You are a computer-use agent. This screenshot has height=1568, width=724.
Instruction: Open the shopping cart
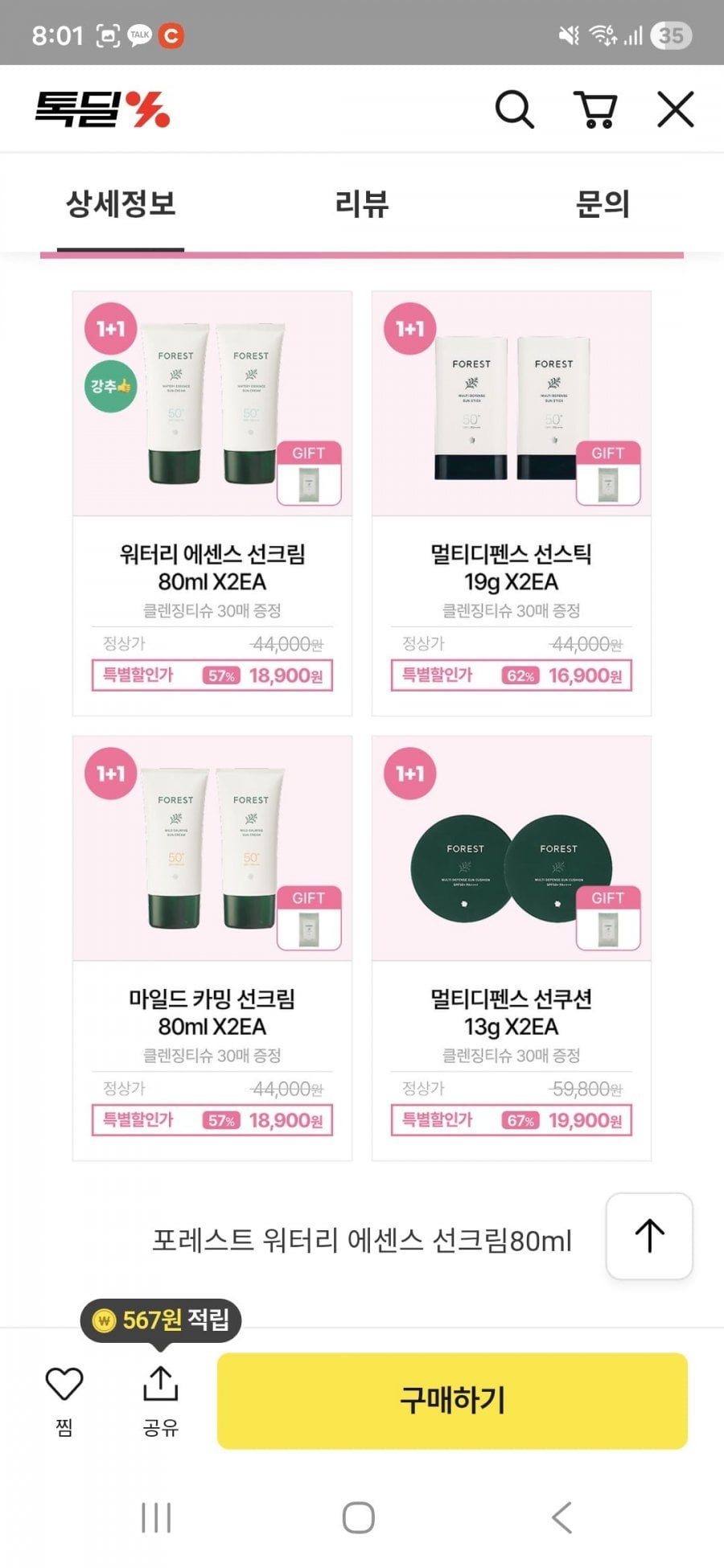[595, 109]
